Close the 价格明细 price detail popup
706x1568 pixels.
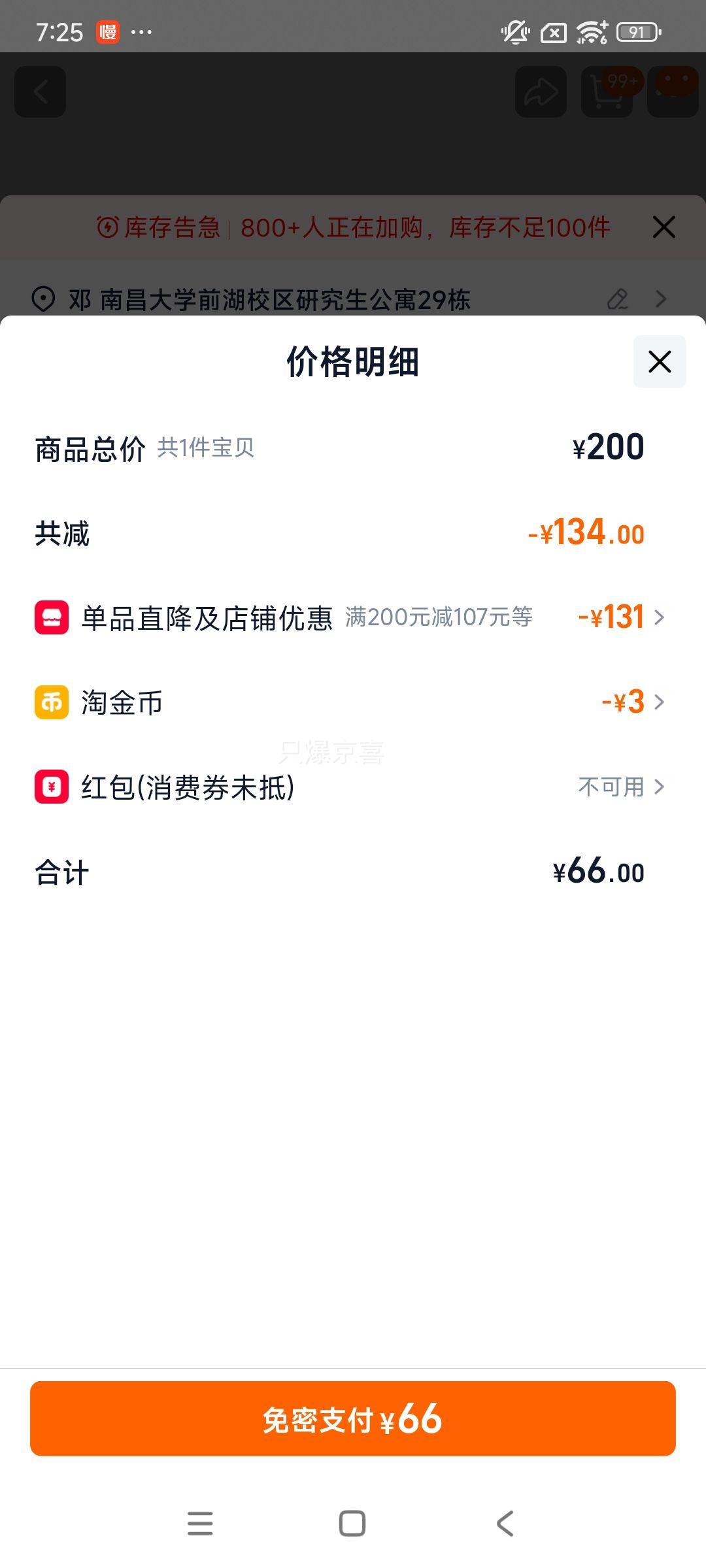(658, 361)
